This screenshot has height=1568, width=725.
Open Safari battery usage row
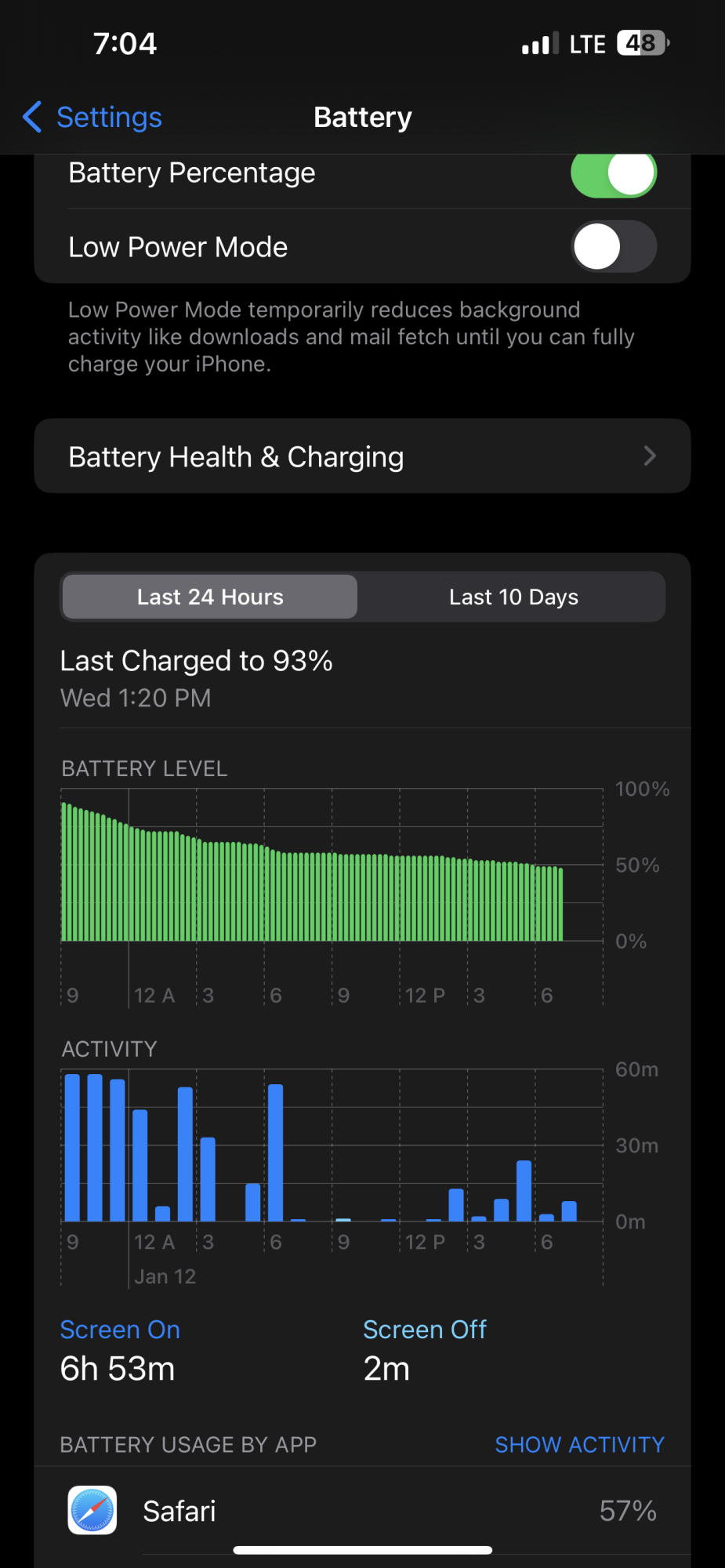coord(362,1511)
